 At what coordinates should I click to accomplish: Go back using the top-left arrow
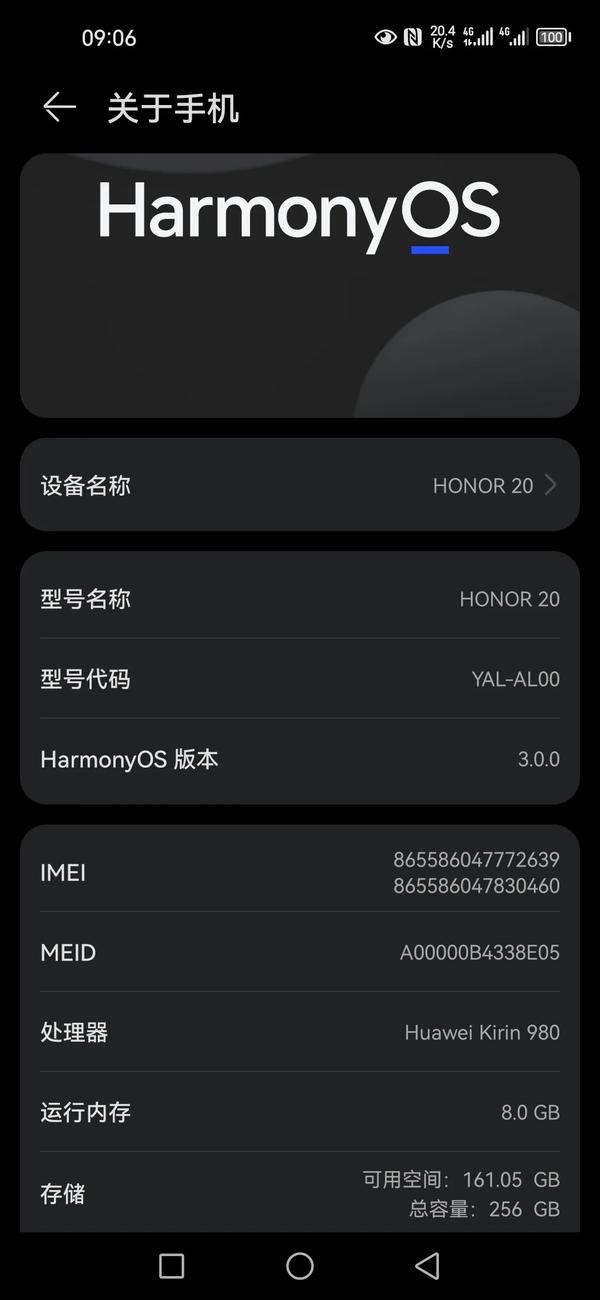pyautogui.click(x=59, y=107)
